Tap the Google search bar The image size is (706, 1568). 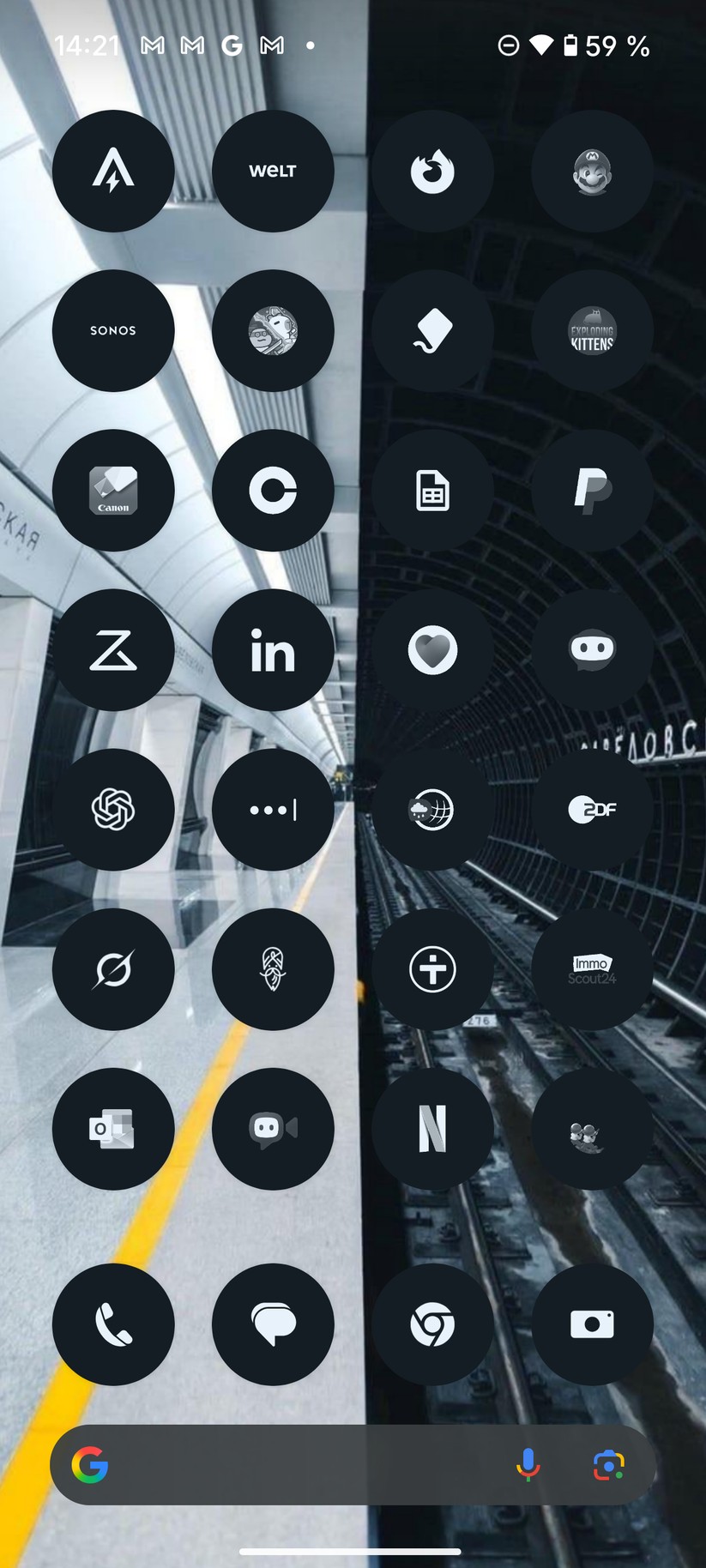pos(300,1465)
